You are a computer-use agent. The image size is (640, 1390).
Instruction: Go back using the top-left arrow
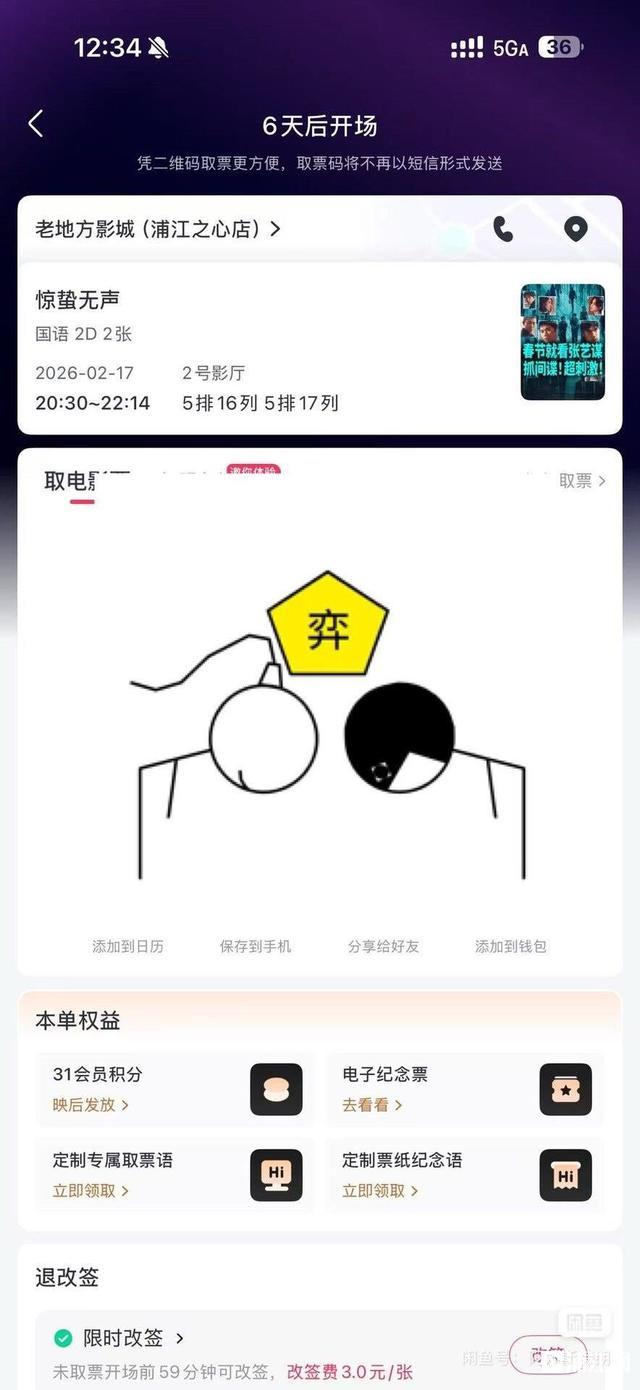click(36, 125)
